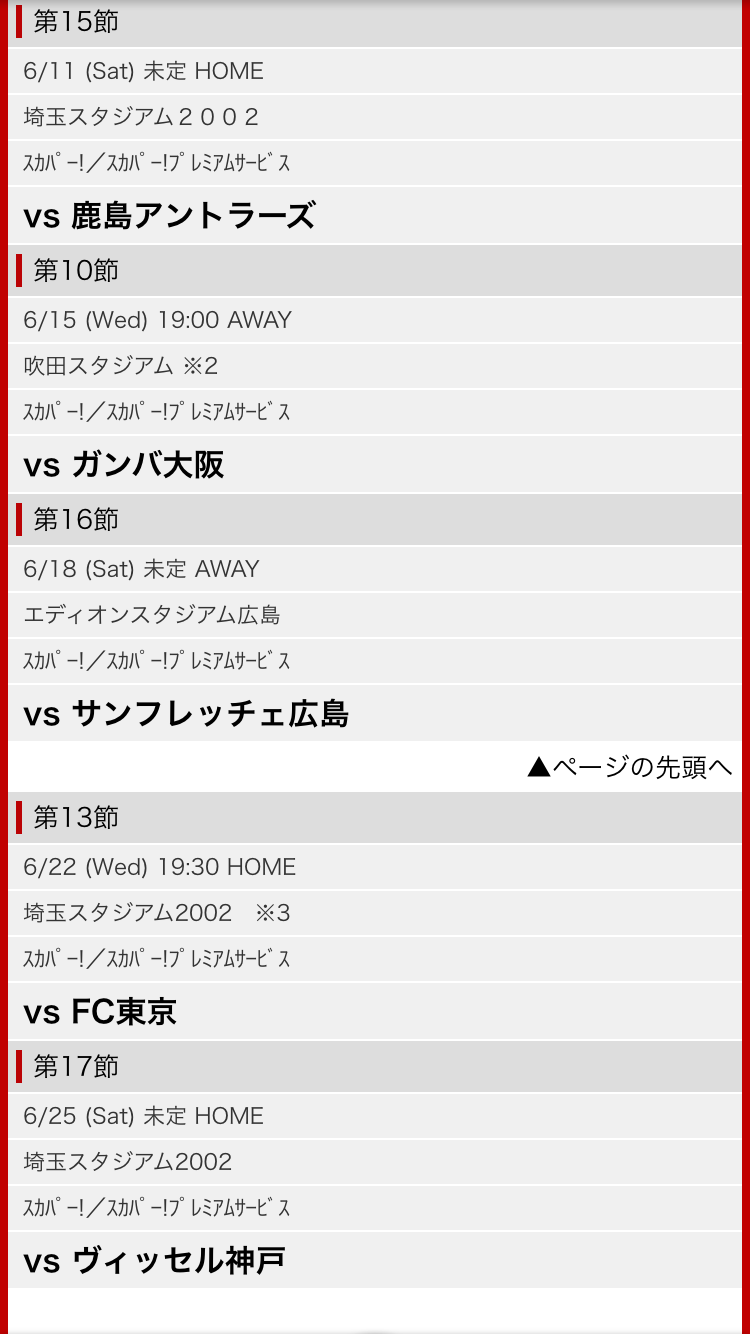Viewport: 750px width, 1334px height.
Task: Jump to top via ▲ページの先頭へ link
Action: point(630,767)
